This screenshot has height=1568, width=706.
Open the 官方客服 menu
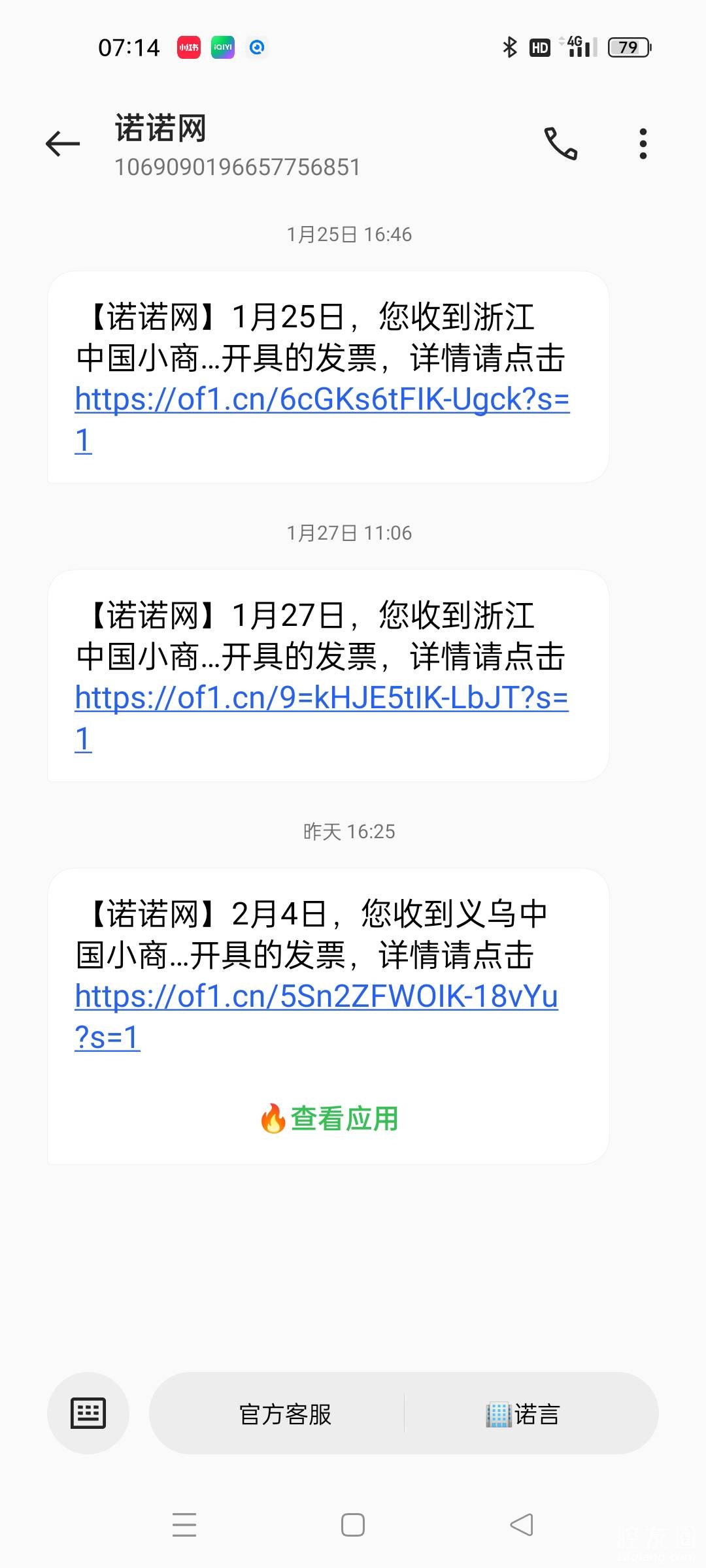tap(285, 1414)
